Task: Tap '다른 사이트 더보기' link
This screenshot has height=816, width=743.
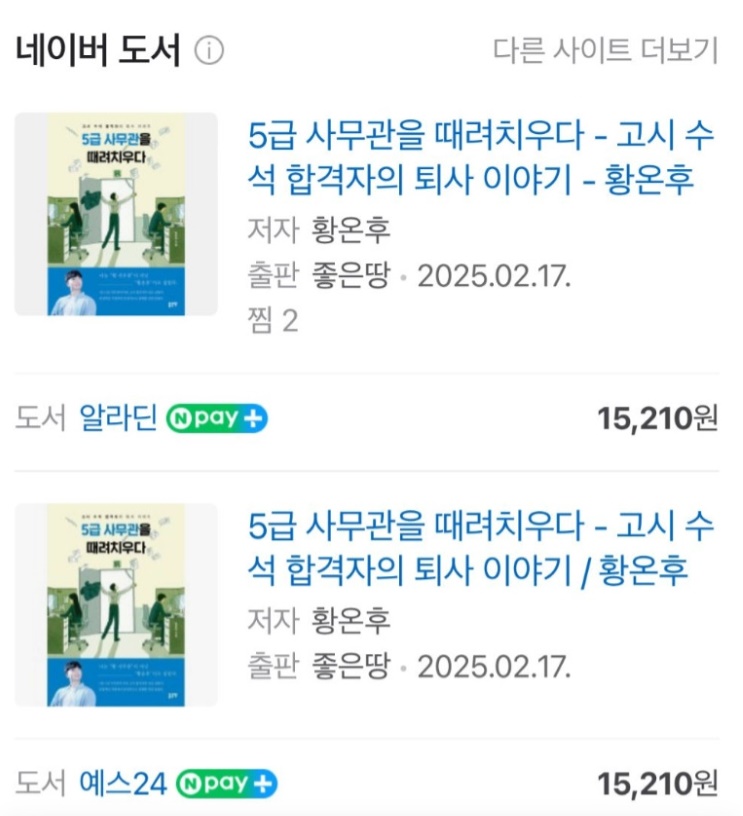Action: click(605, 50)
